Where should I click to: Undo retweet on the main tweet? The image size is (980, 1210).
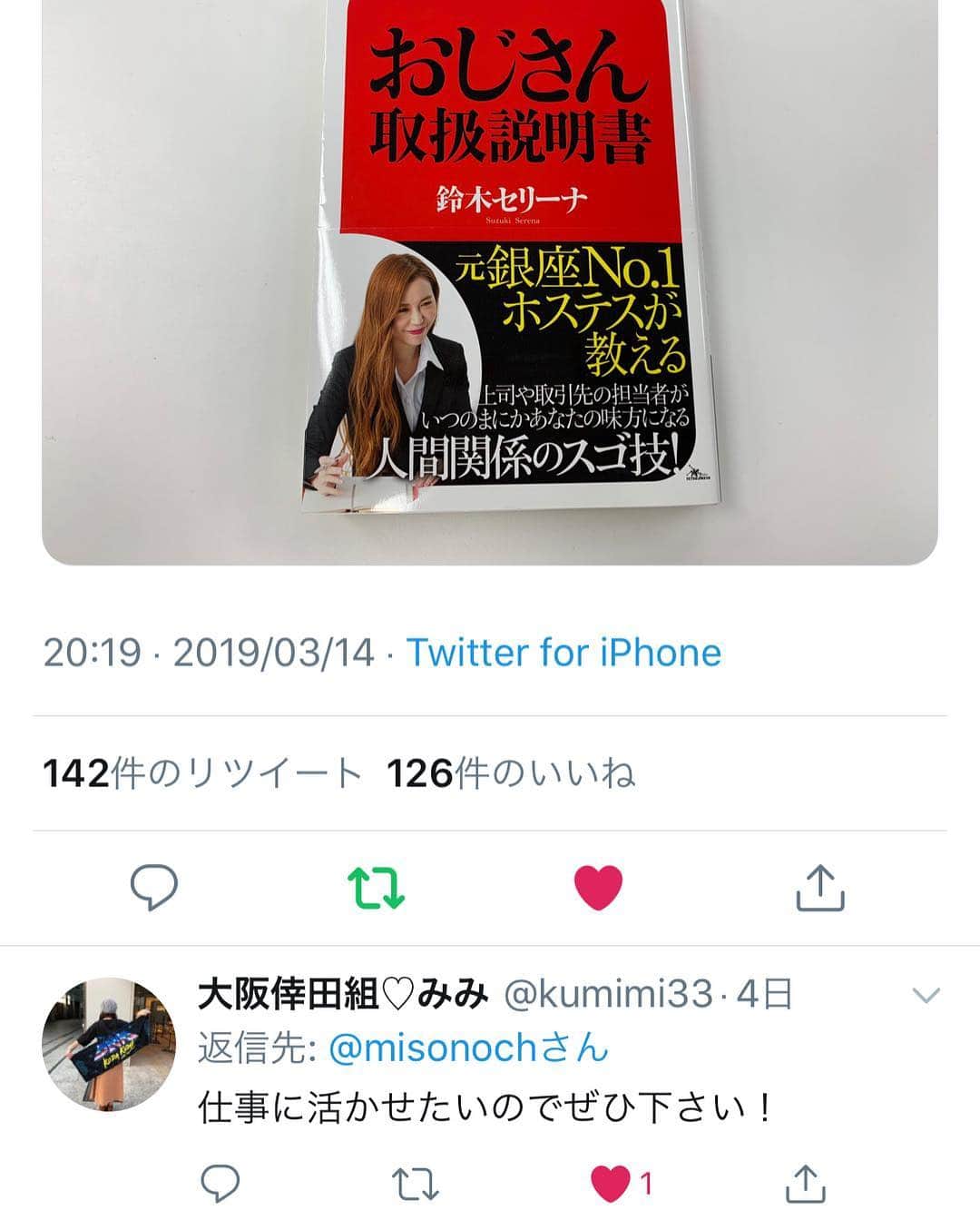(x=377, y=887)
